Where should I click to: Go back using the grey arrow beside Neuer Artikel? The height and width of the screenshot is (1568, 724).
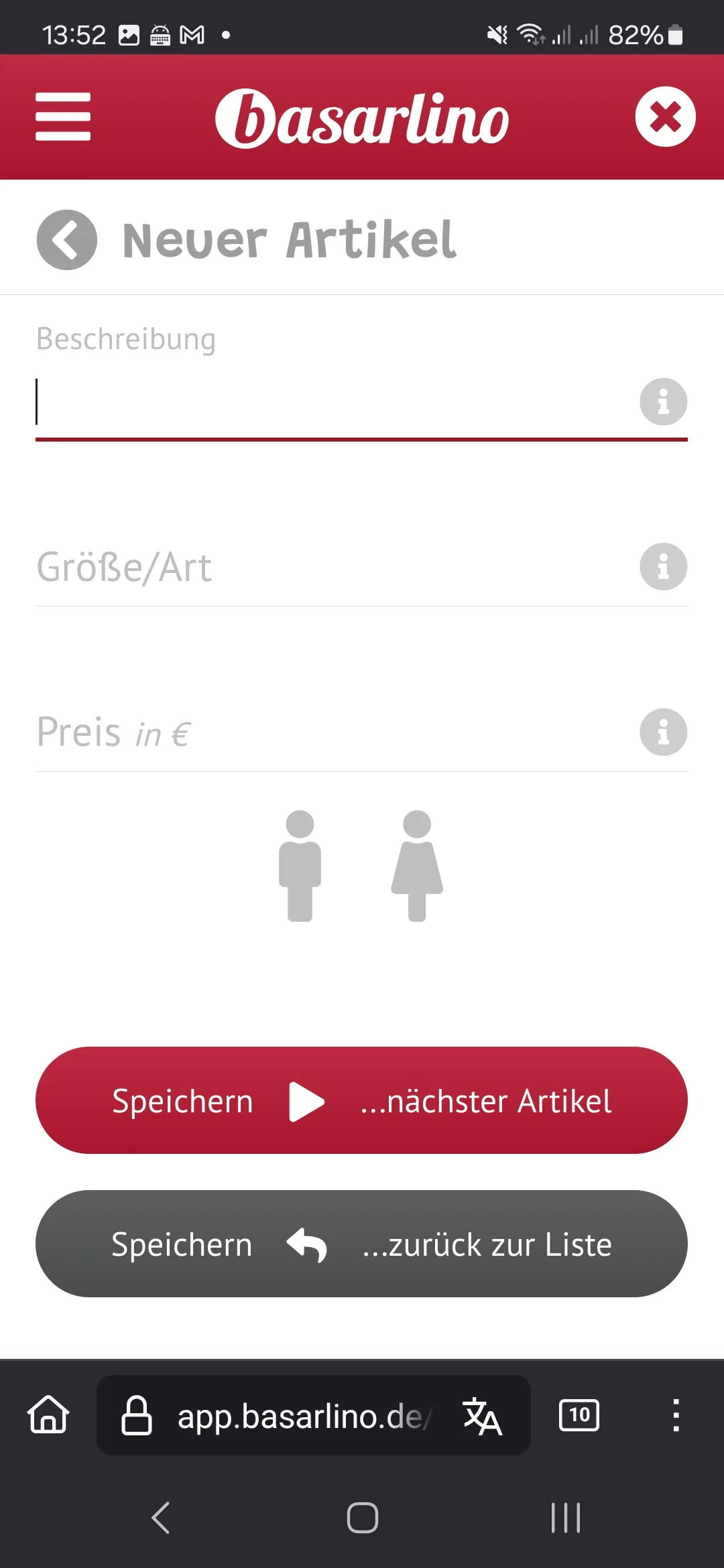[66, 240]
